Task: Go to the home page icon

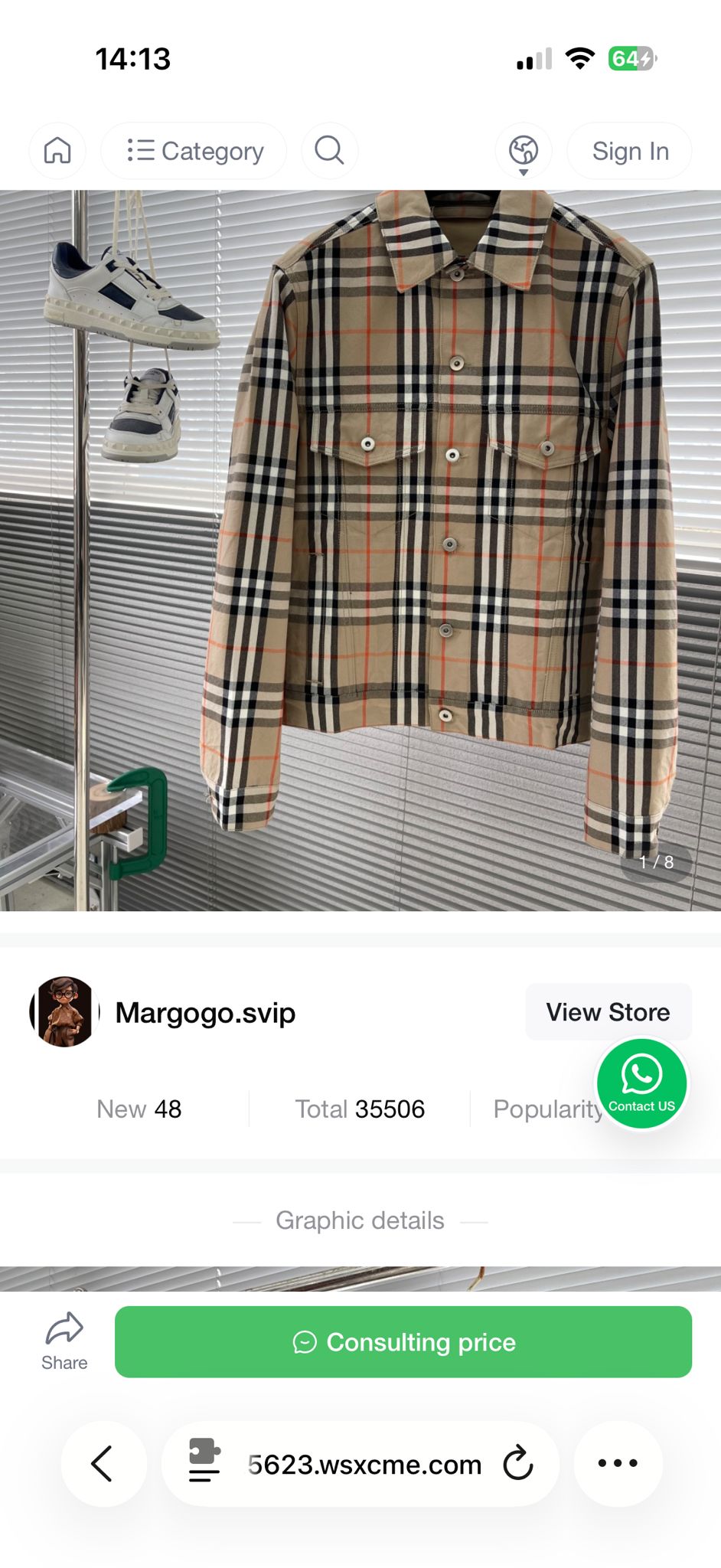Action: (x=57, y=151)
